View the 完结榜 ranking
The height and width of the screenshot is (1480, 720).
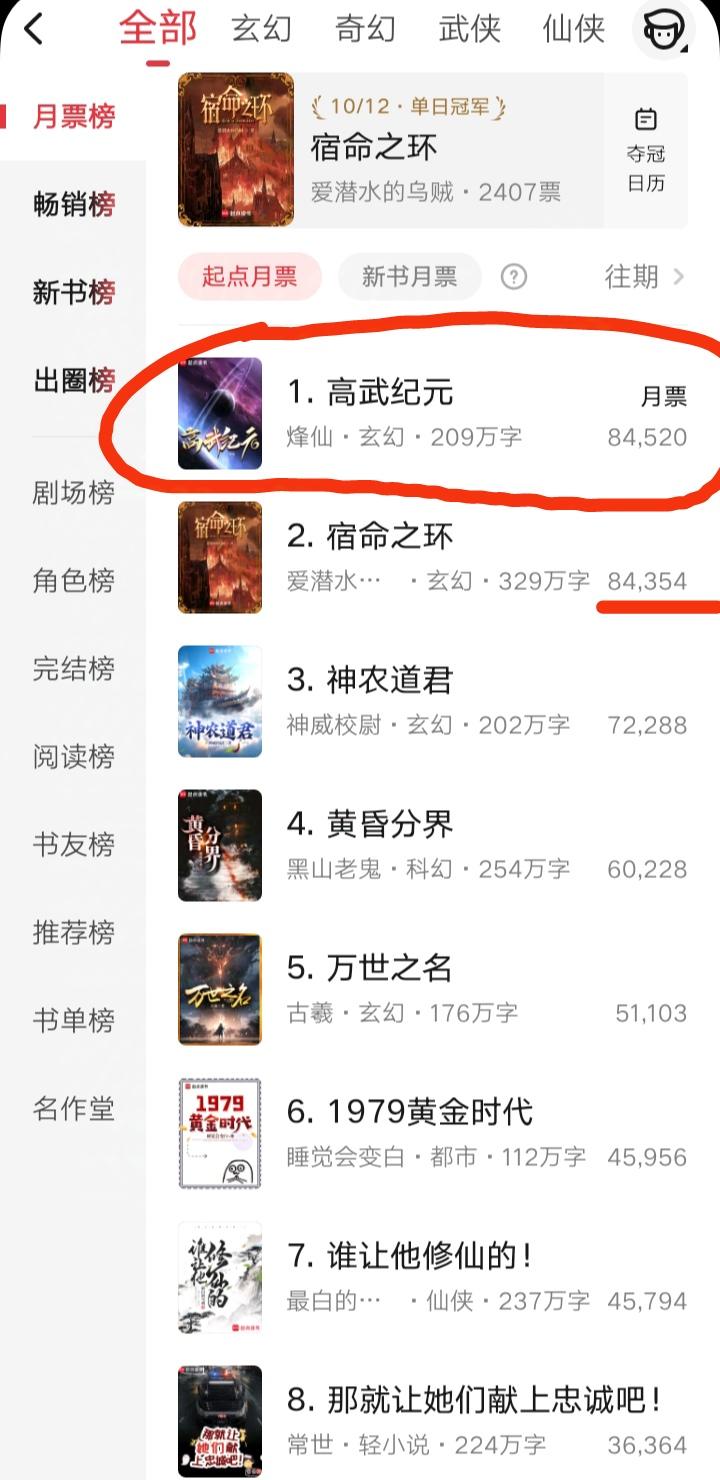click(x=74, y=669)
